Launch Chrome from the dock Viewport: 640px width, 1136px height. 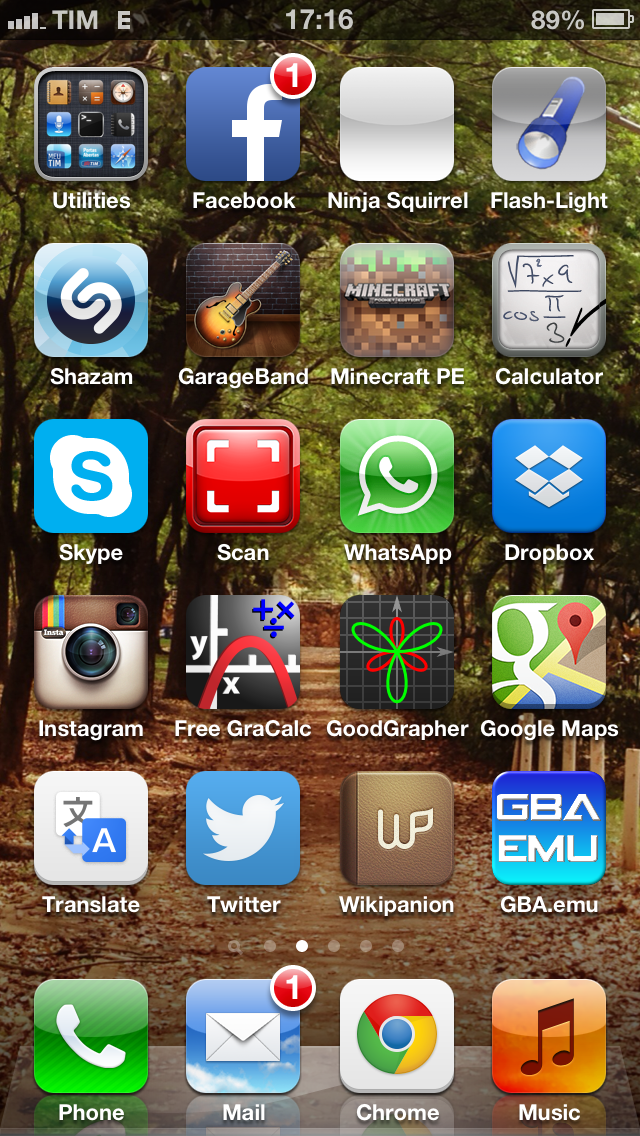pyautogui.click(x=397, y=1036)
